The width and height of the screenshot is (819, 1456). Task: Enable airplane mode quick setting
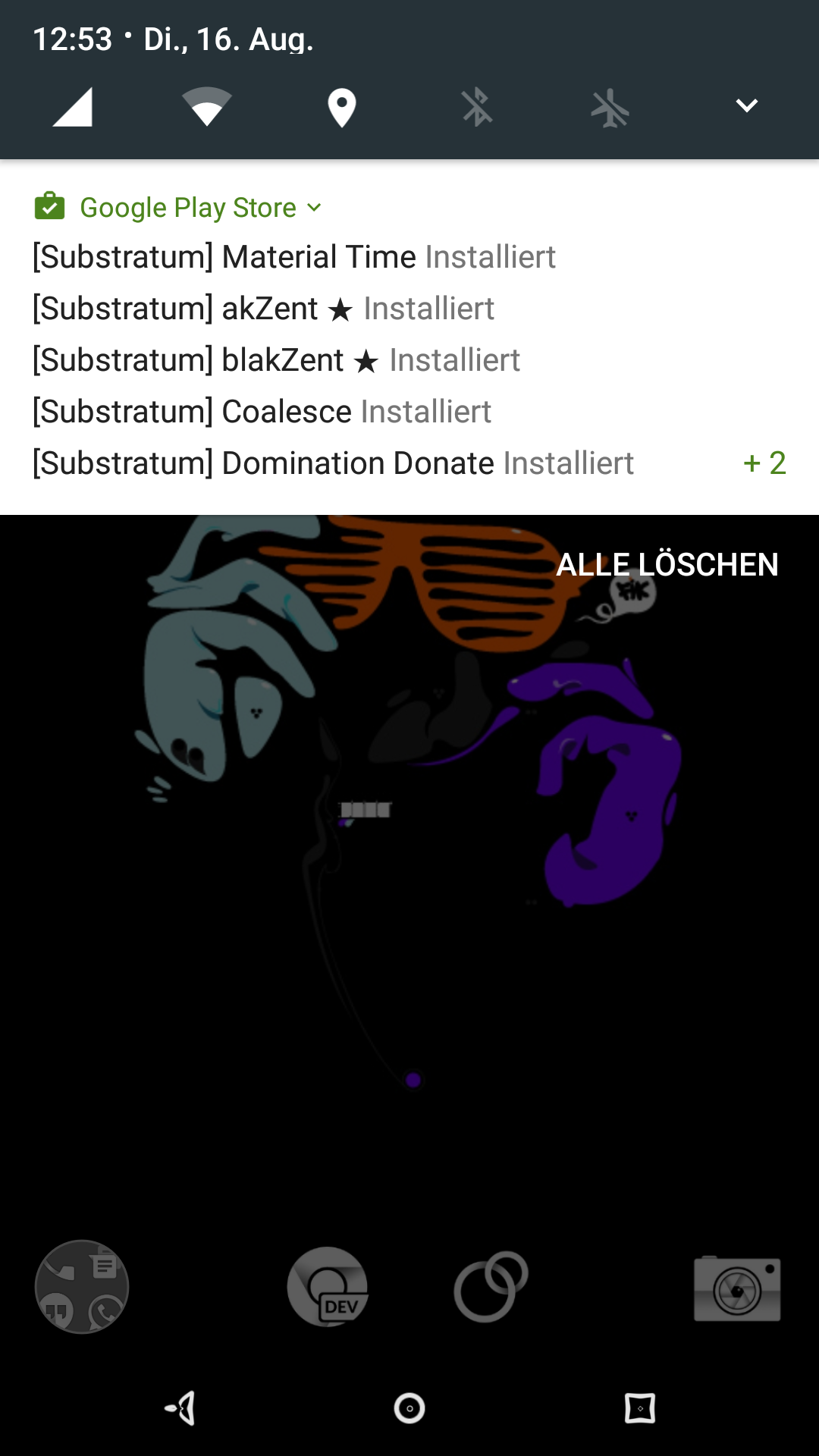610,108
